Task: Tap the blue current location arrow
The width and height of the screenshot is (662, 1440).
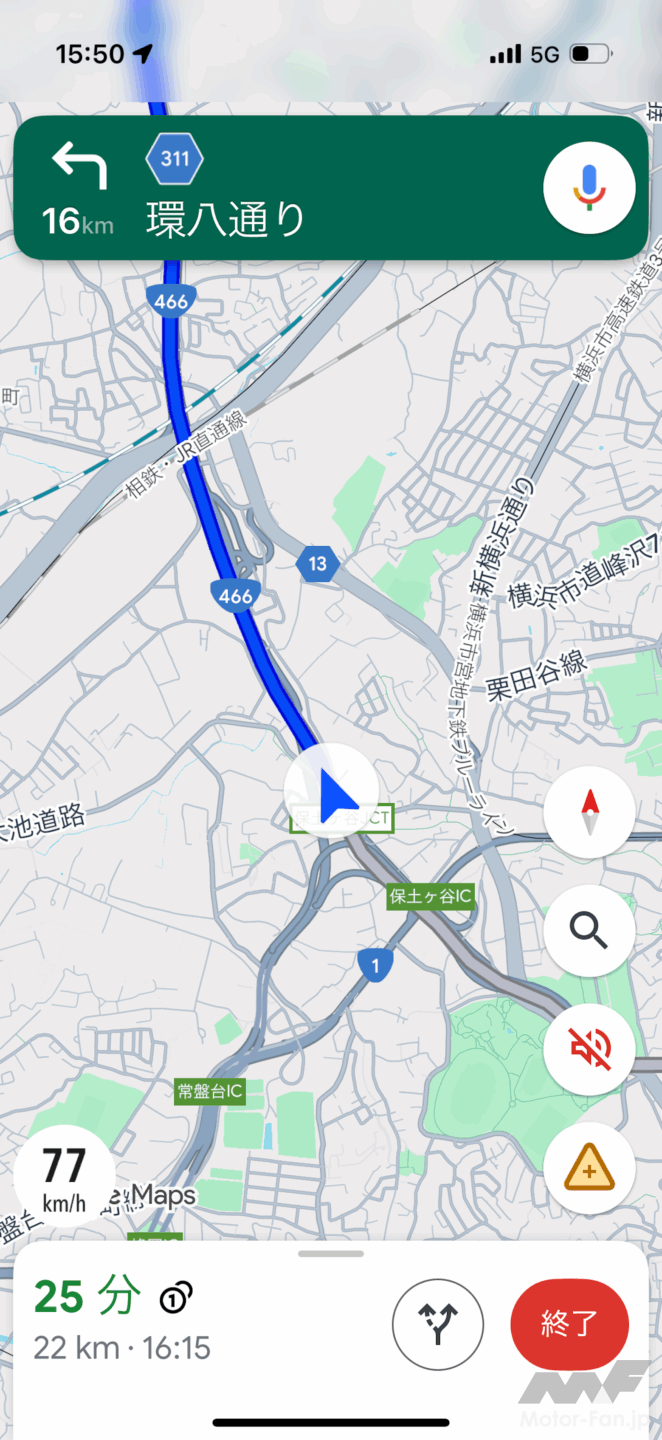Action: [x=334, y=795]
